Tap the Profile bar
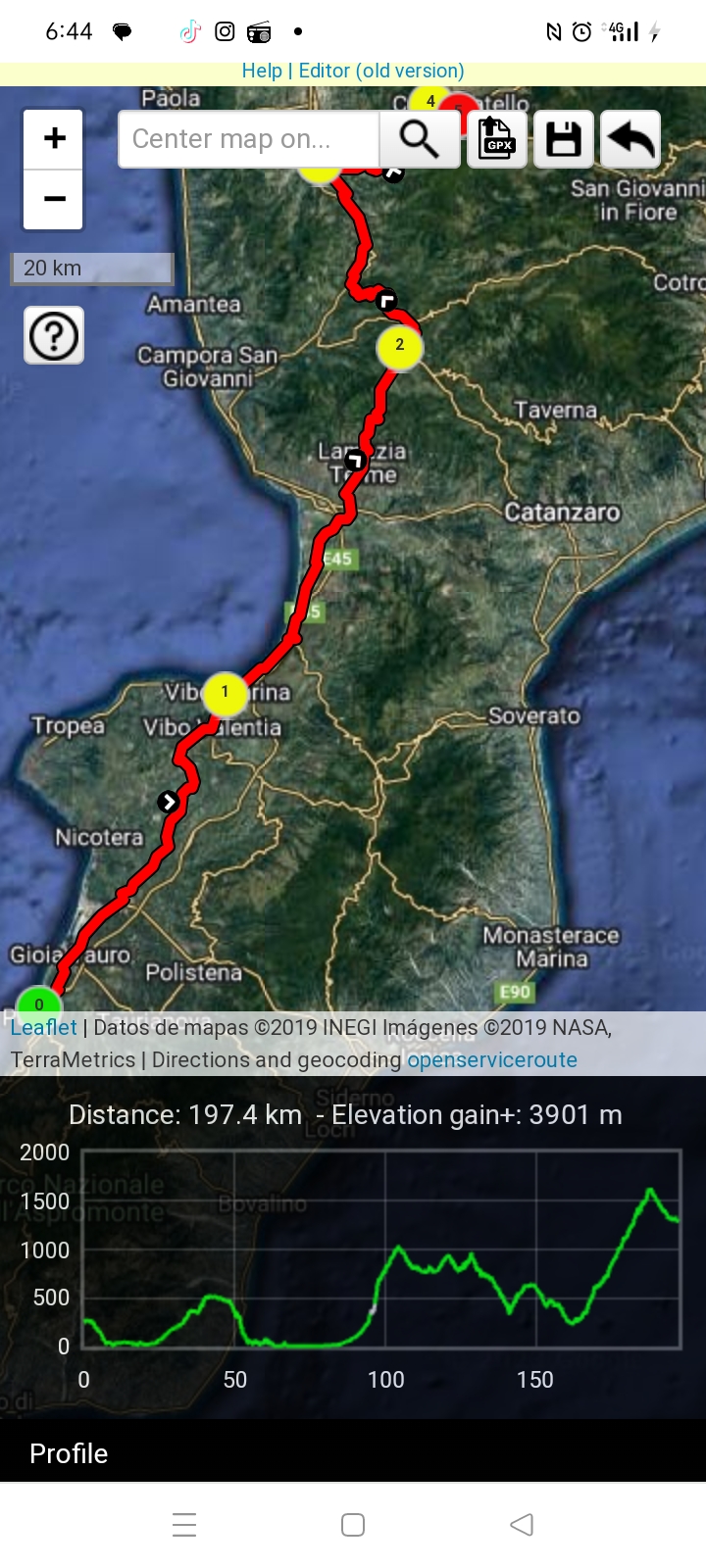 [353, 1452]
